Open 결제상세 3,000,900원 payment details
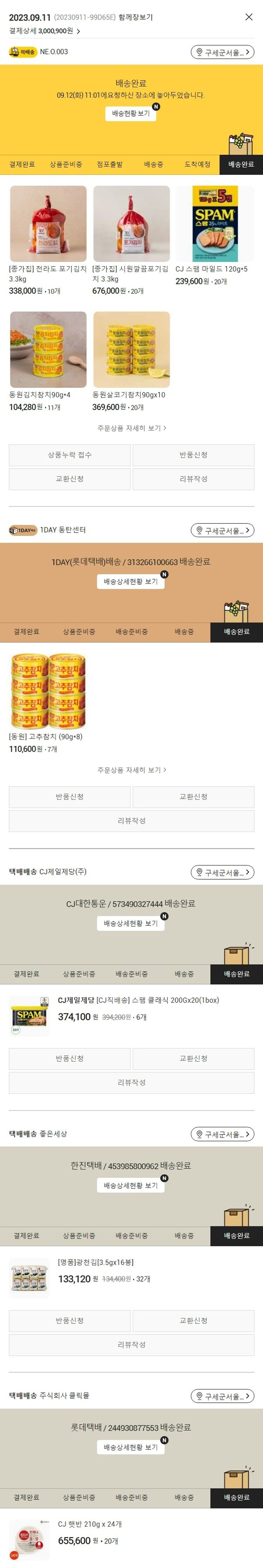The height and width of the screenshot is (1568, 263). click(45, 31)
